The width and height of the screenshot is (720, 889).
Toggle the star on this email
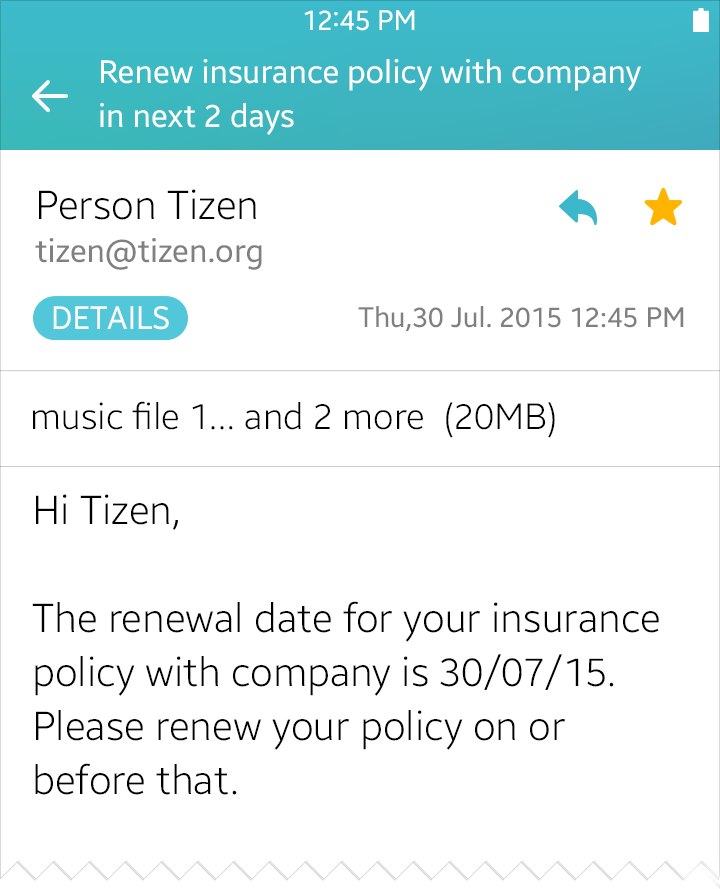pyautogui.click(x=662, y=209)
